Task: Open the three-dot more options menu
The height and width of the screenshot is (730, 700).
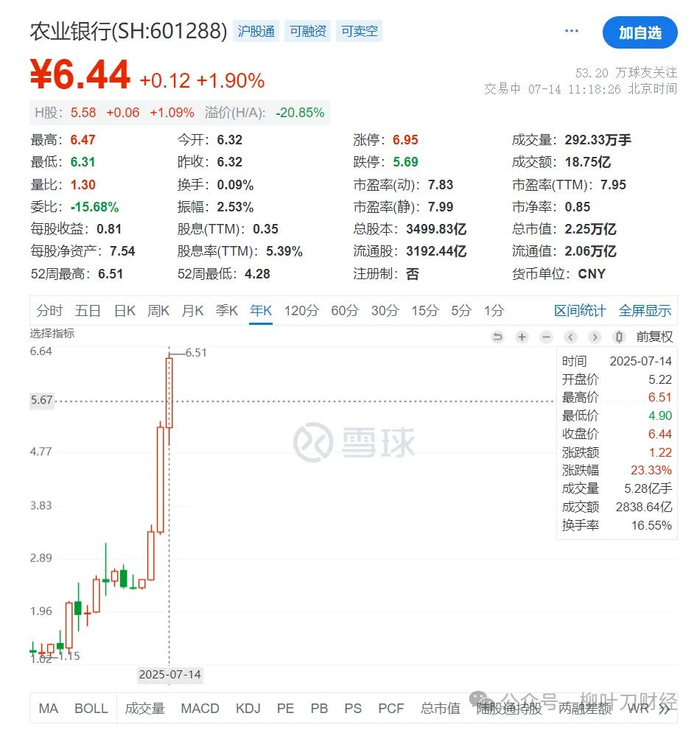Action: (572, 31)
